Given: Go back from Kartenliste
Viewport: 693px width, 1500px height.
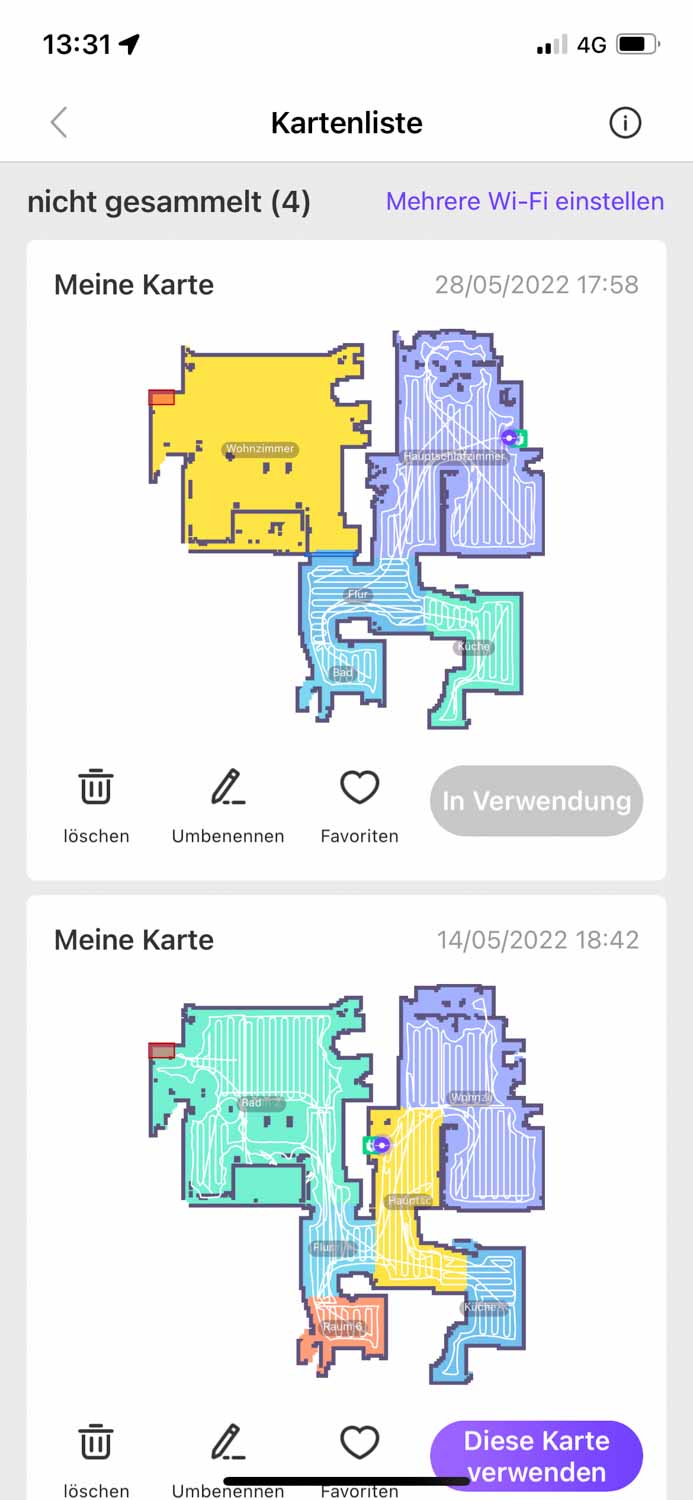Looking at the screenshot, I should [x=59, y=123].
